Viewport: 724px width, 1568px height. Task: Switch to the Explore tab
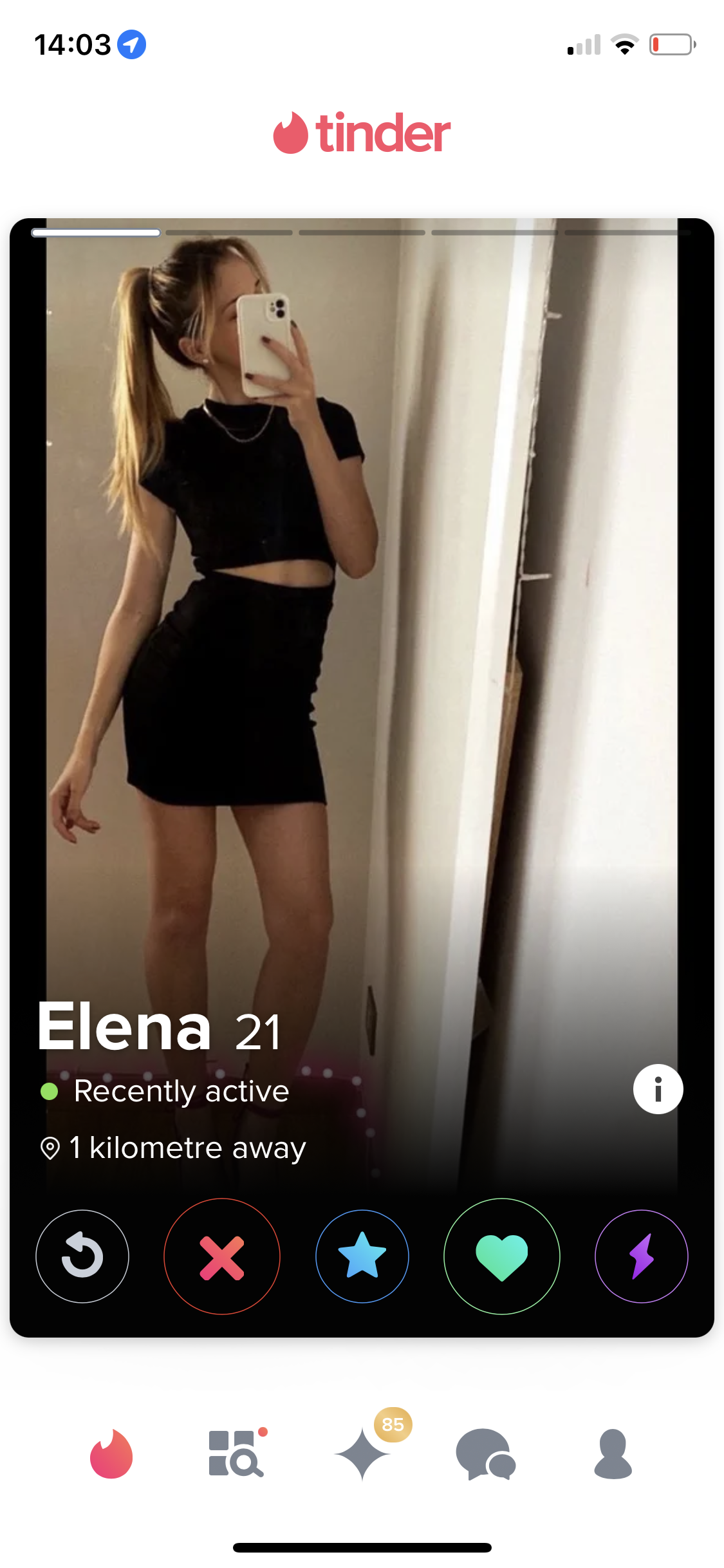point(237,1453)
